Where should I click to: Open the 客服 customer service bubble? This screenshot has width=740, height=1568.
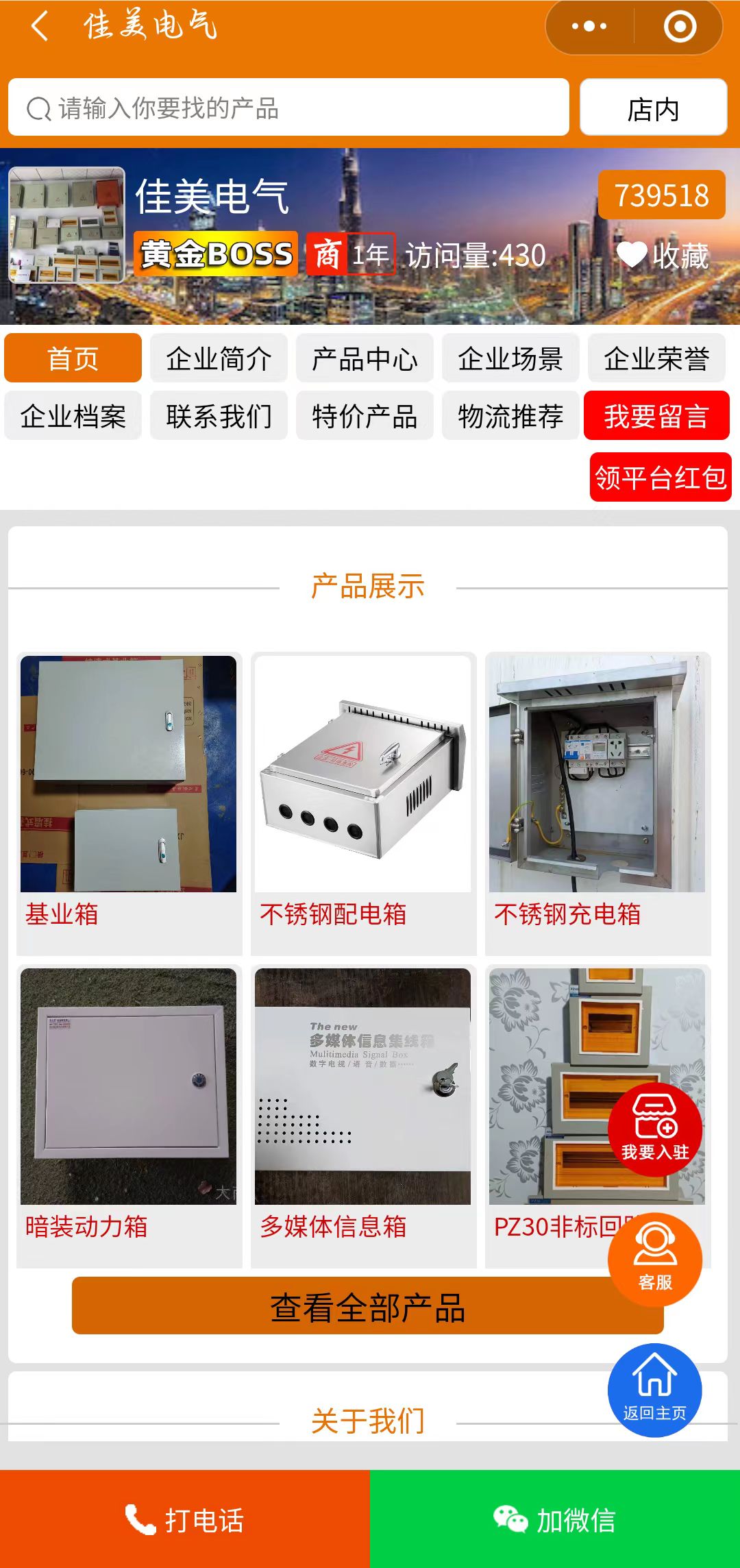coord(654,1259)
